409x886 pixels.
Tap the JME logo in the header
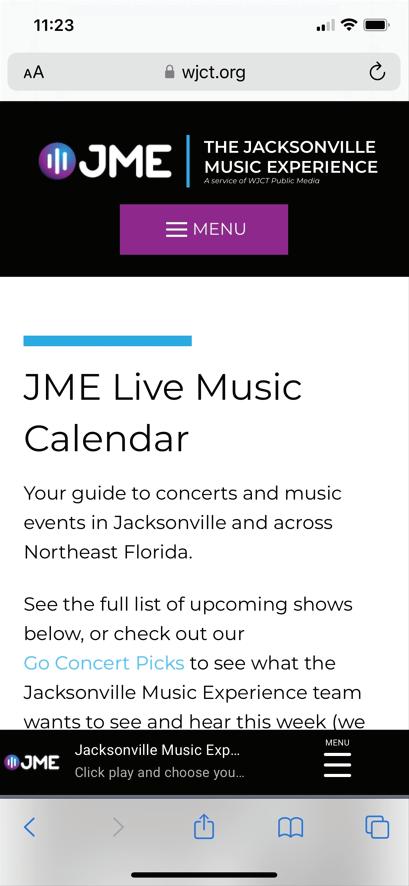click(105, 160)
